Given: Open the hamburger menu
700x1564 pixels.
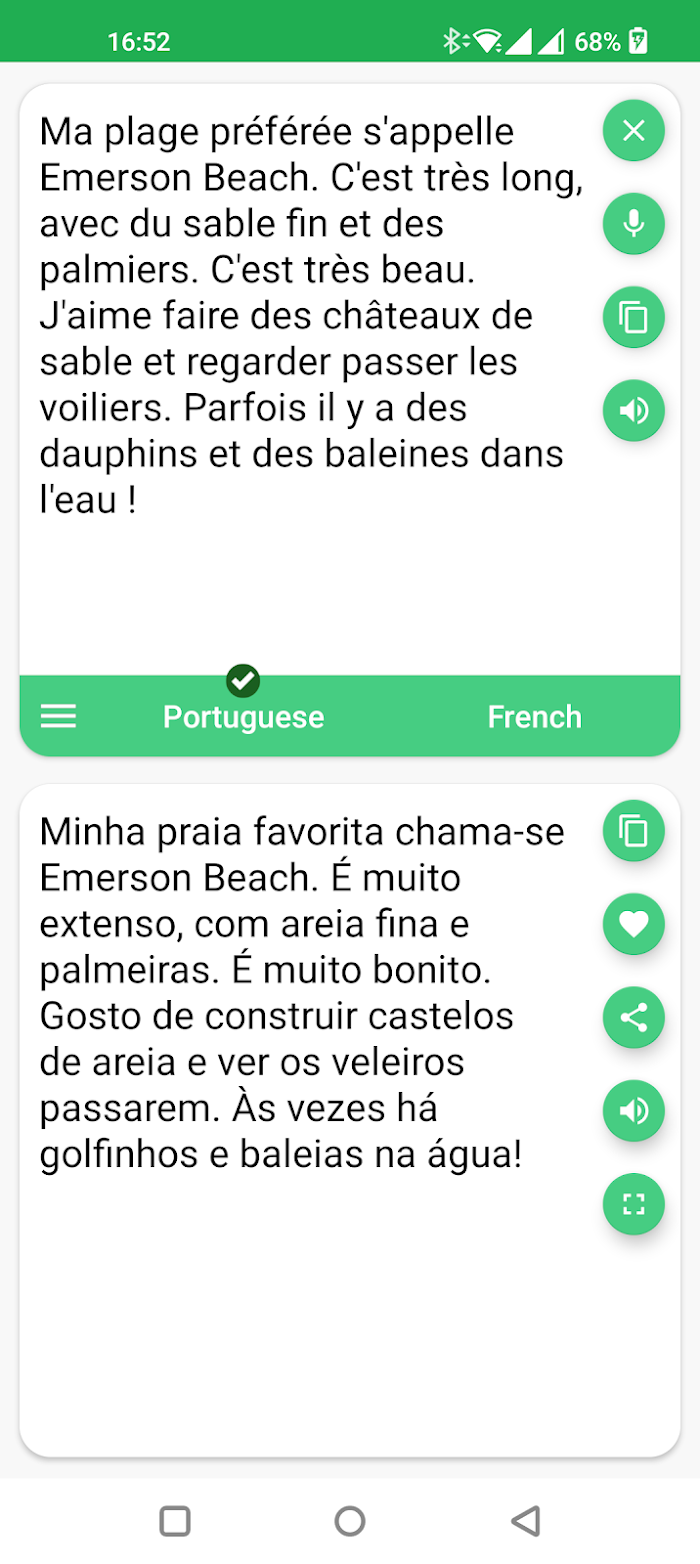Looking at the screenshot, I should coord(58,716).
